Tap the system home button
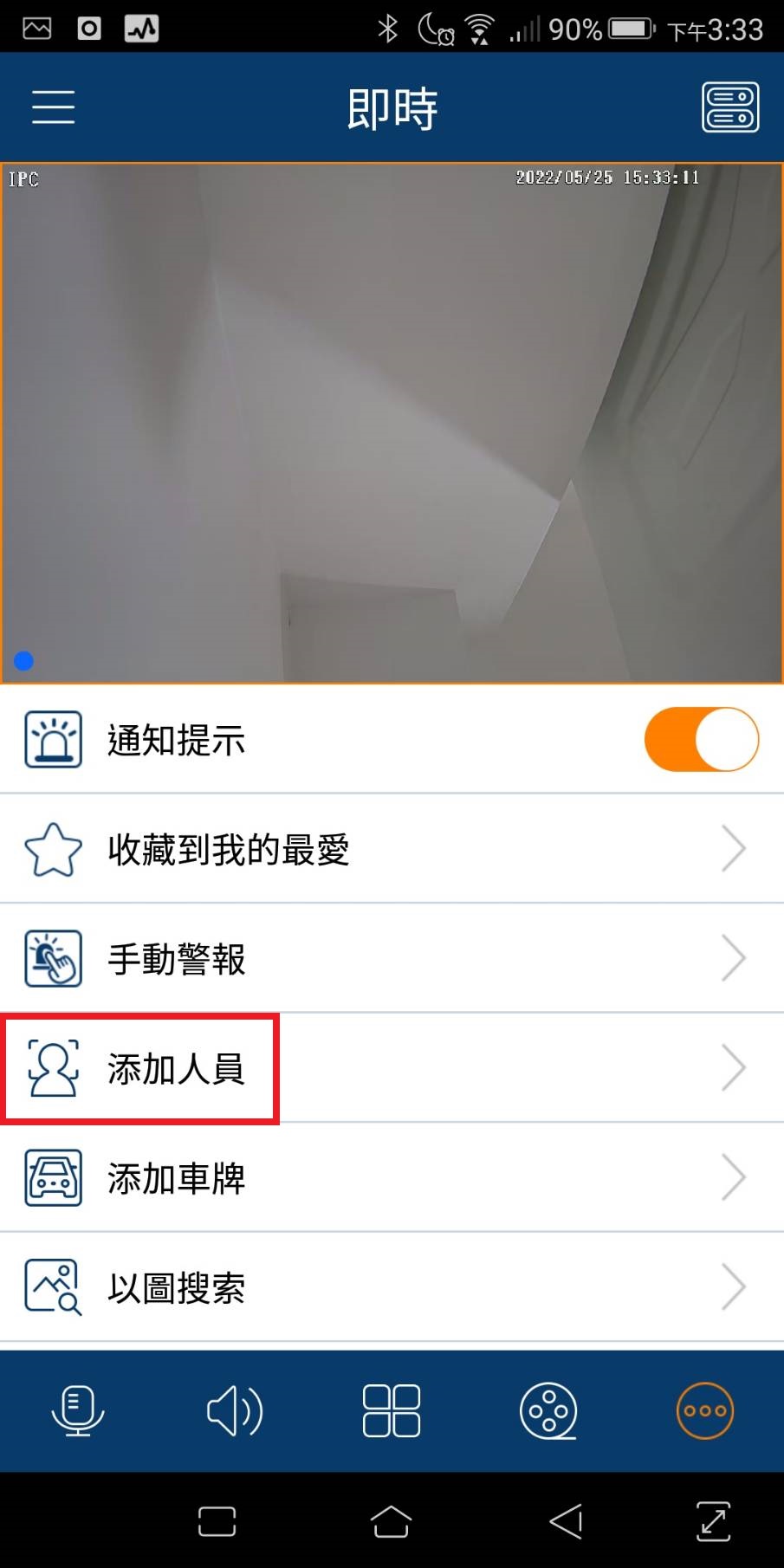Viewport: 784px width, 1568px height. tap(391, 1521)
